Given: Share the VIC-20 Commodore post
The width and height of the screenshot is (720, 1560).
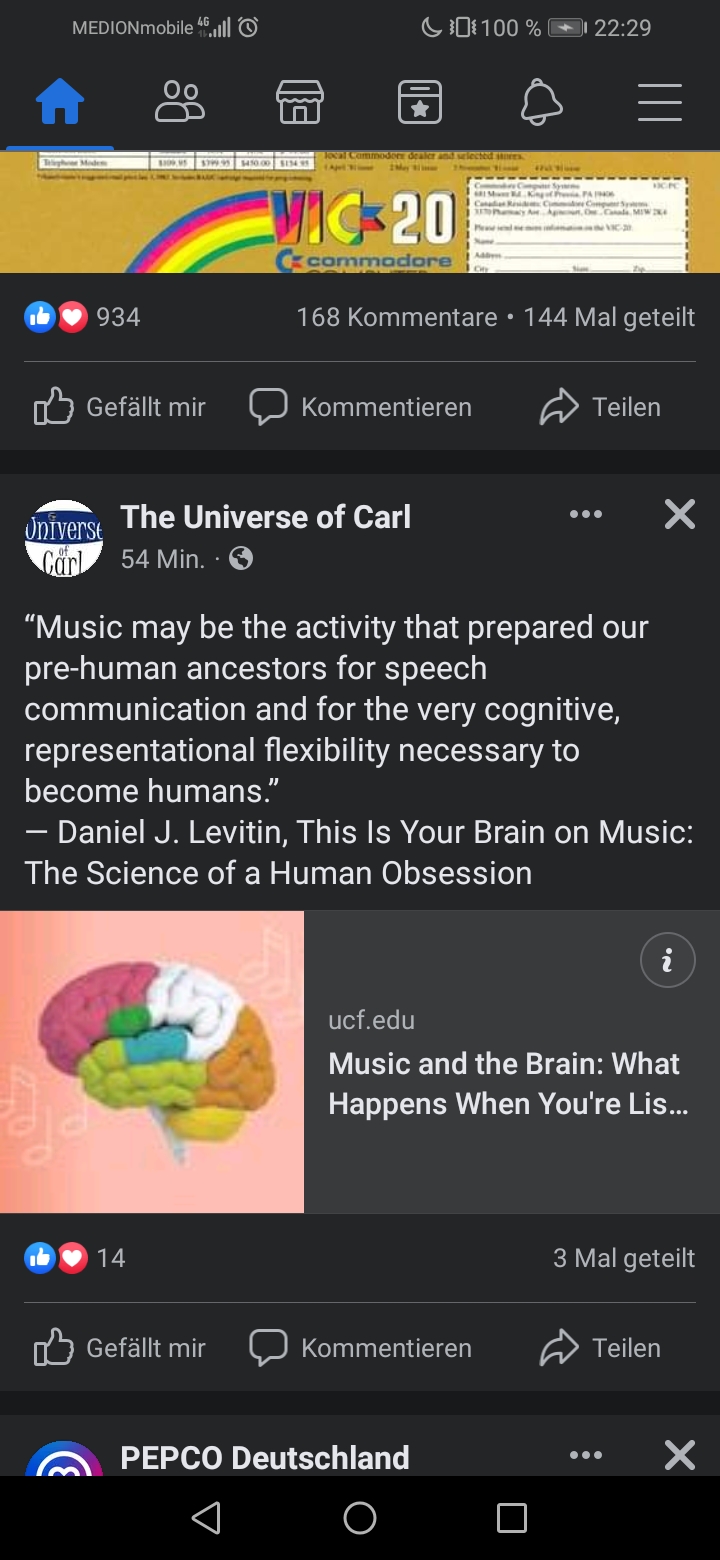Looking at the screenshot, I should coord(600,407).
